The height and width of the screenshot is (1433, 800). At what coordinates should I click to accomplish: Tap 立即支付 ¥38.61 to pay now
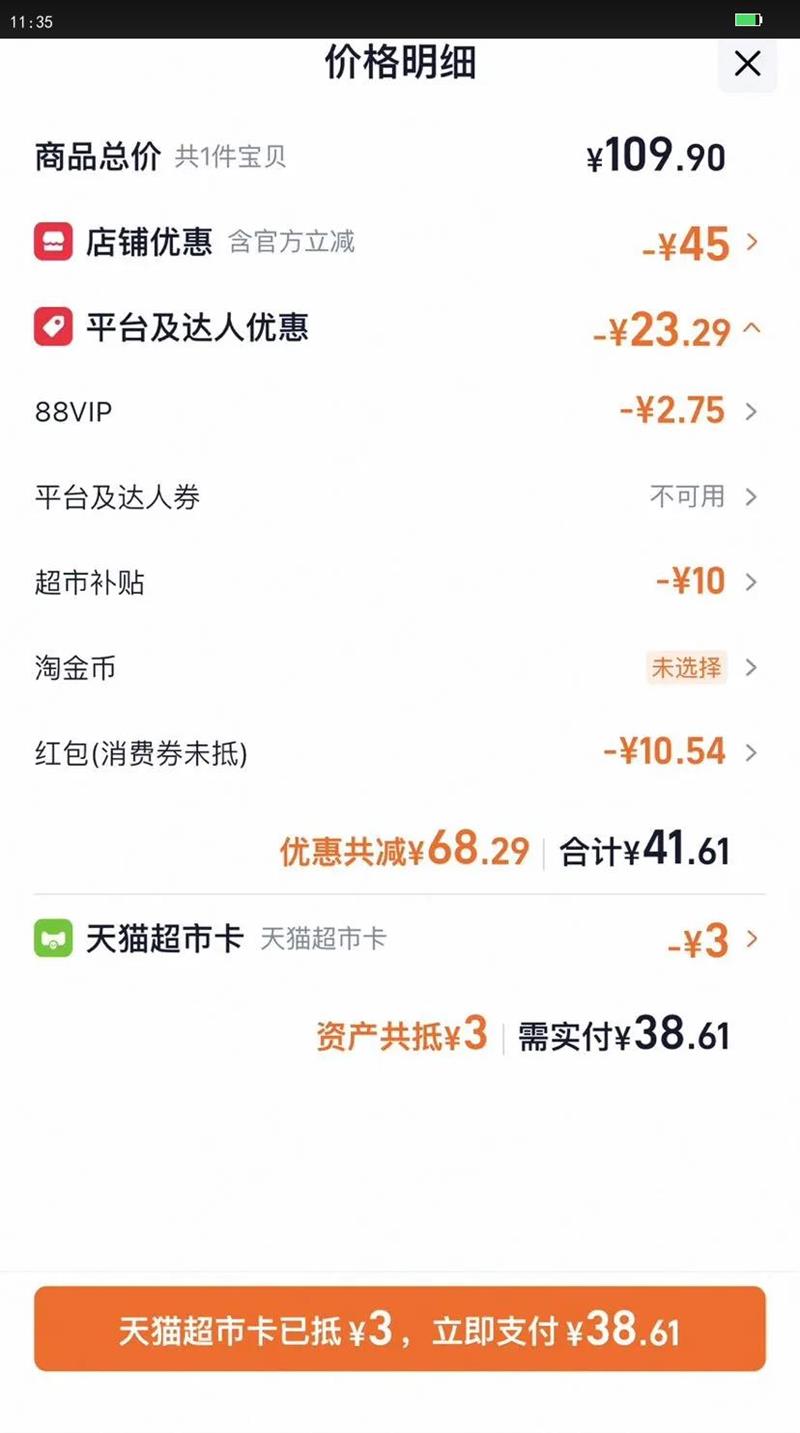coord(400,1328)
